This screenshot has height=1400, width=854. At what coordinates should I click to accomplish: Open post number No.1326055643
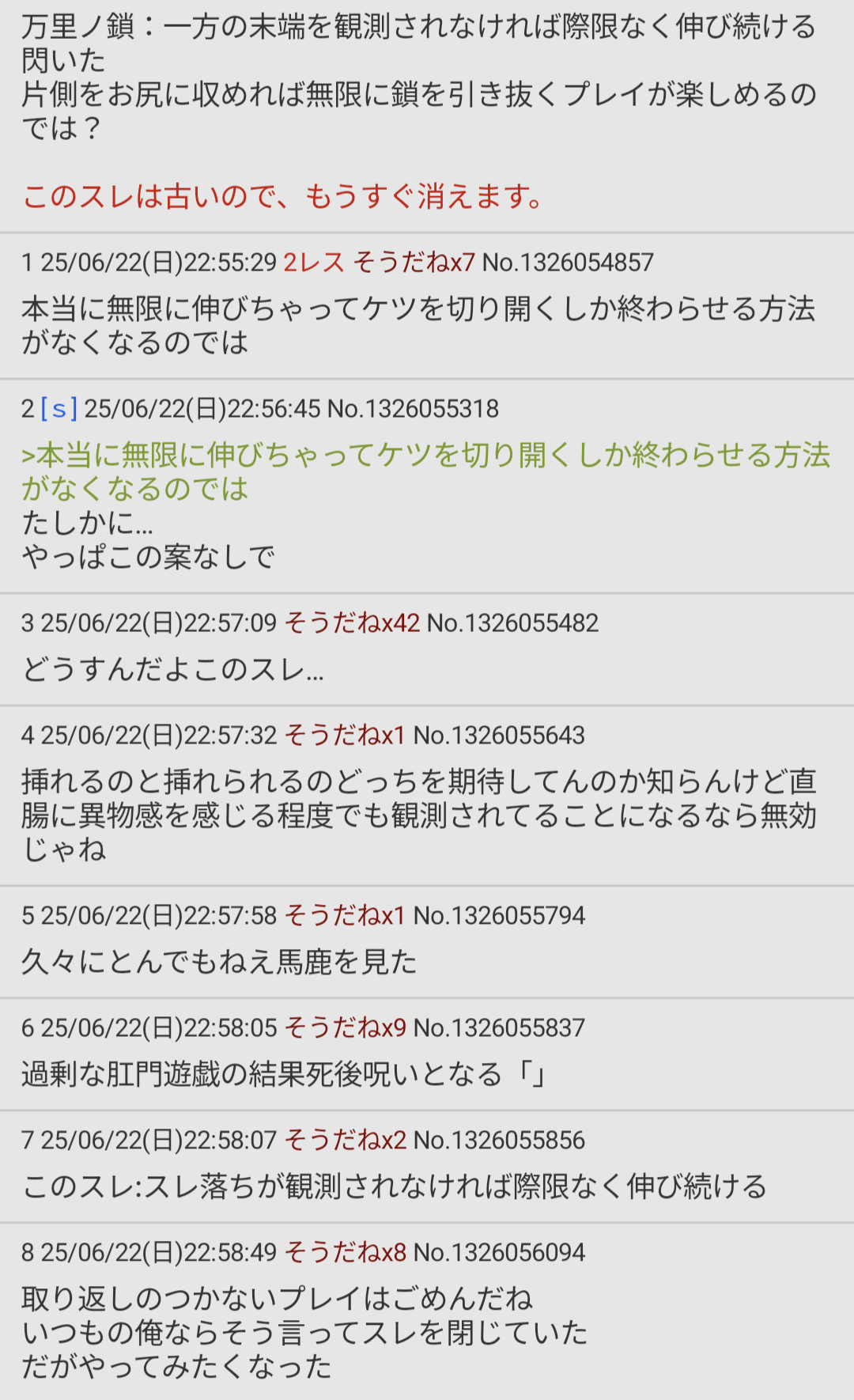tap(499, 735)
